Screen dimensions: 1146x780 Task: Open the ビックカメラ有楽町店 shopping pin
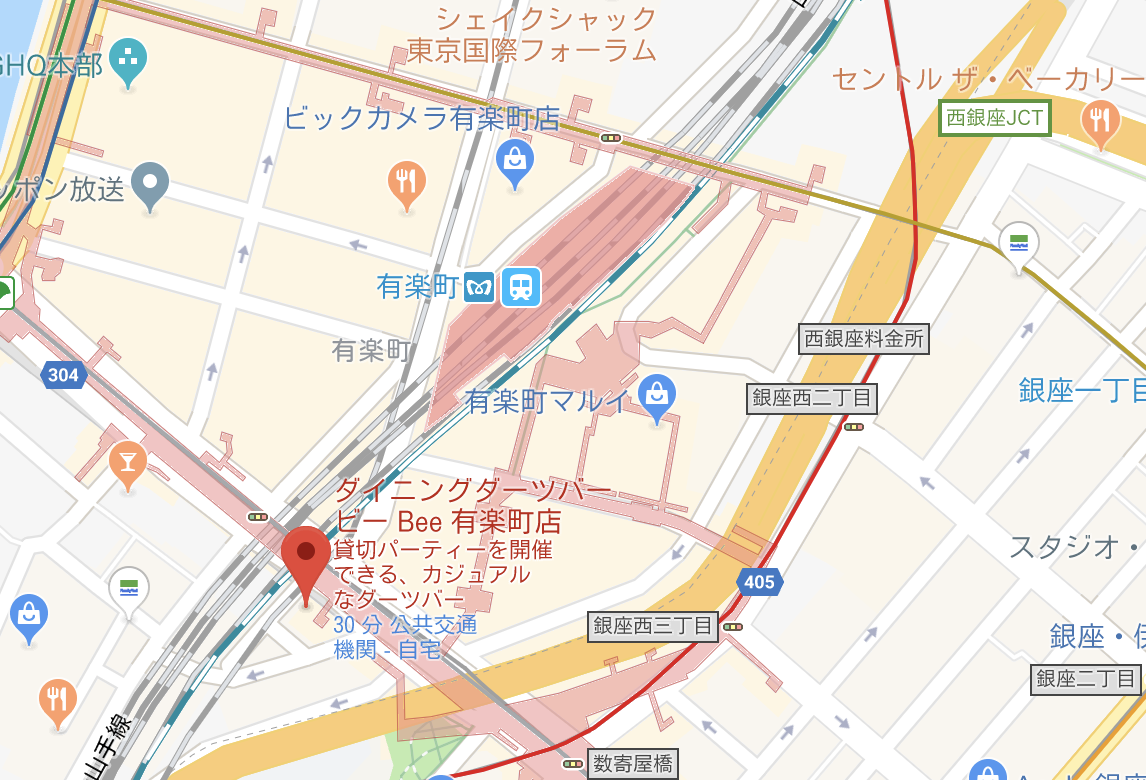(x=515, y=160)
